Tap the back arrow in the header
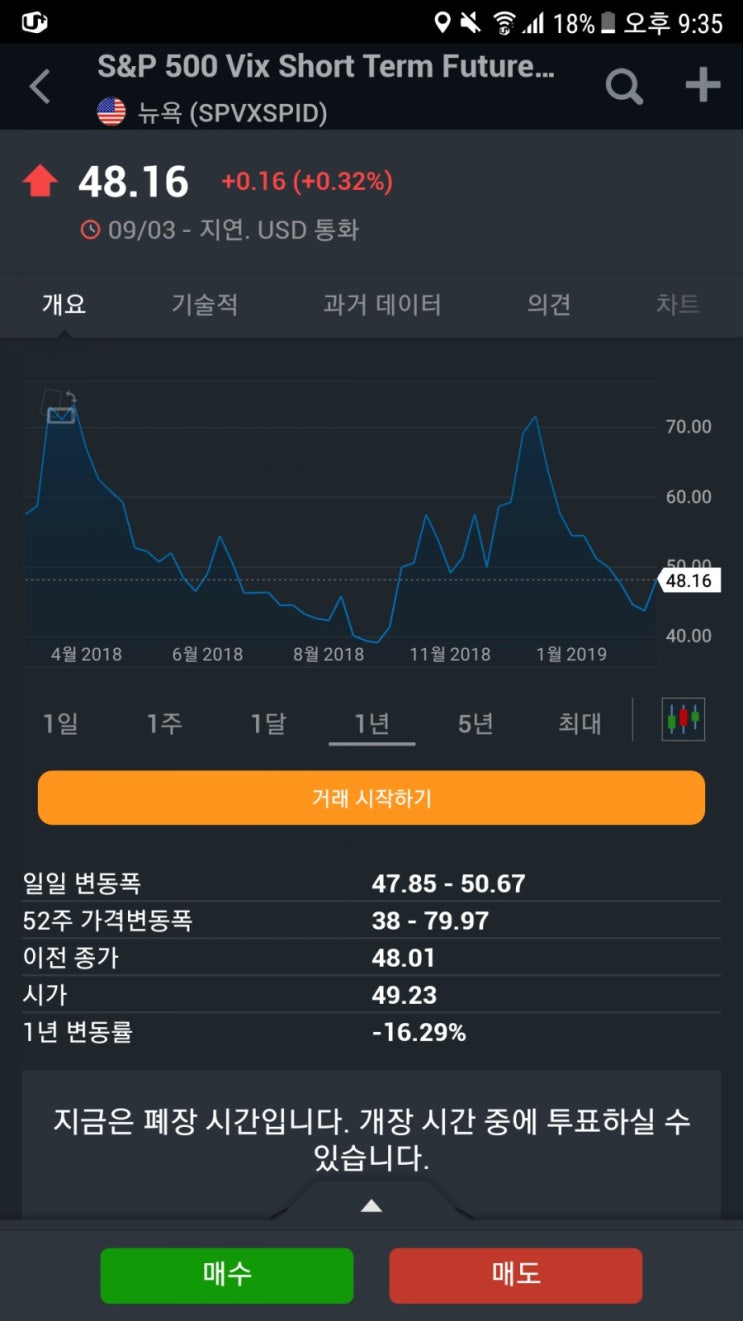Viewport: 743px width, 1321px height. [40, 86]
